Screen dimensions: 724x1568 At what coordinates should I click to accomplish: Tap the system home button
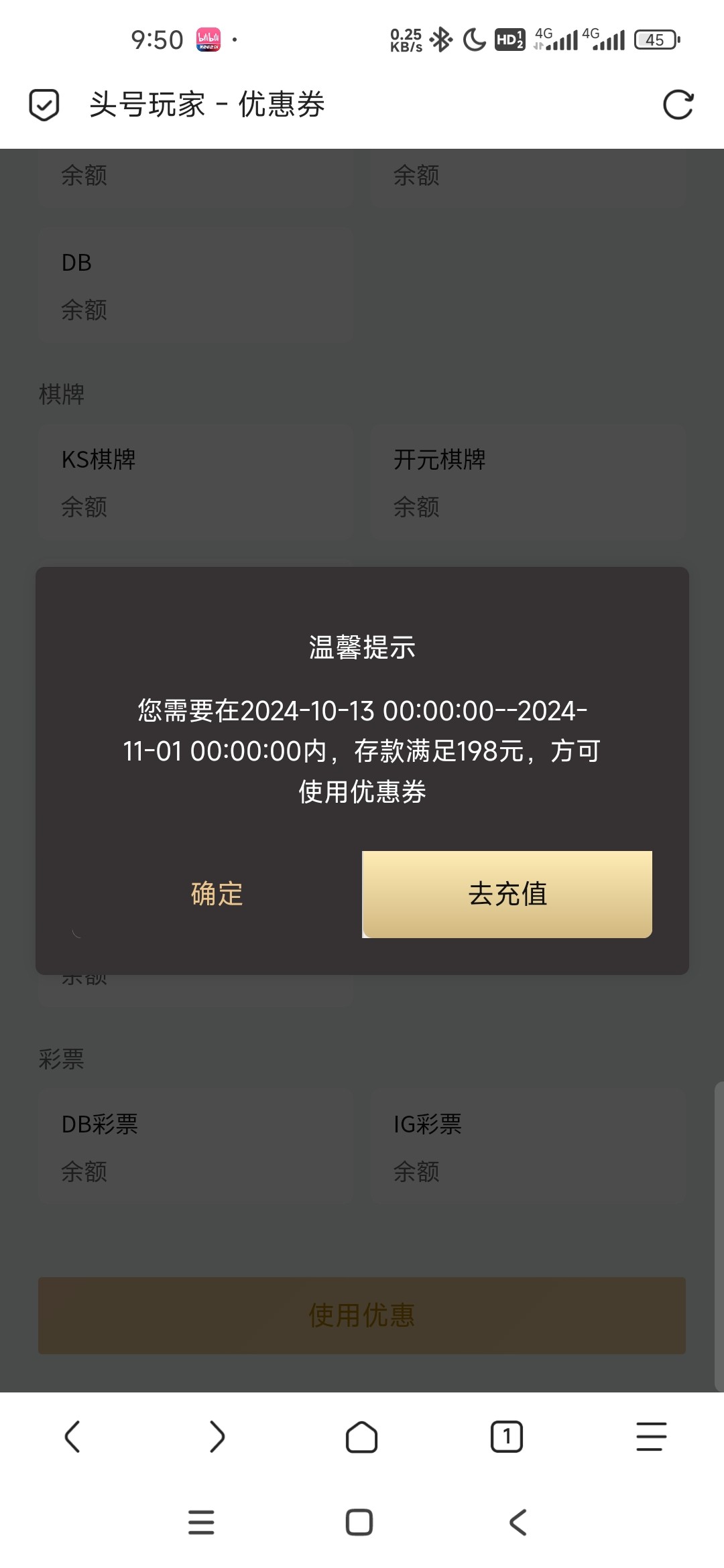pyautogui.click(x=359, y=1522)
